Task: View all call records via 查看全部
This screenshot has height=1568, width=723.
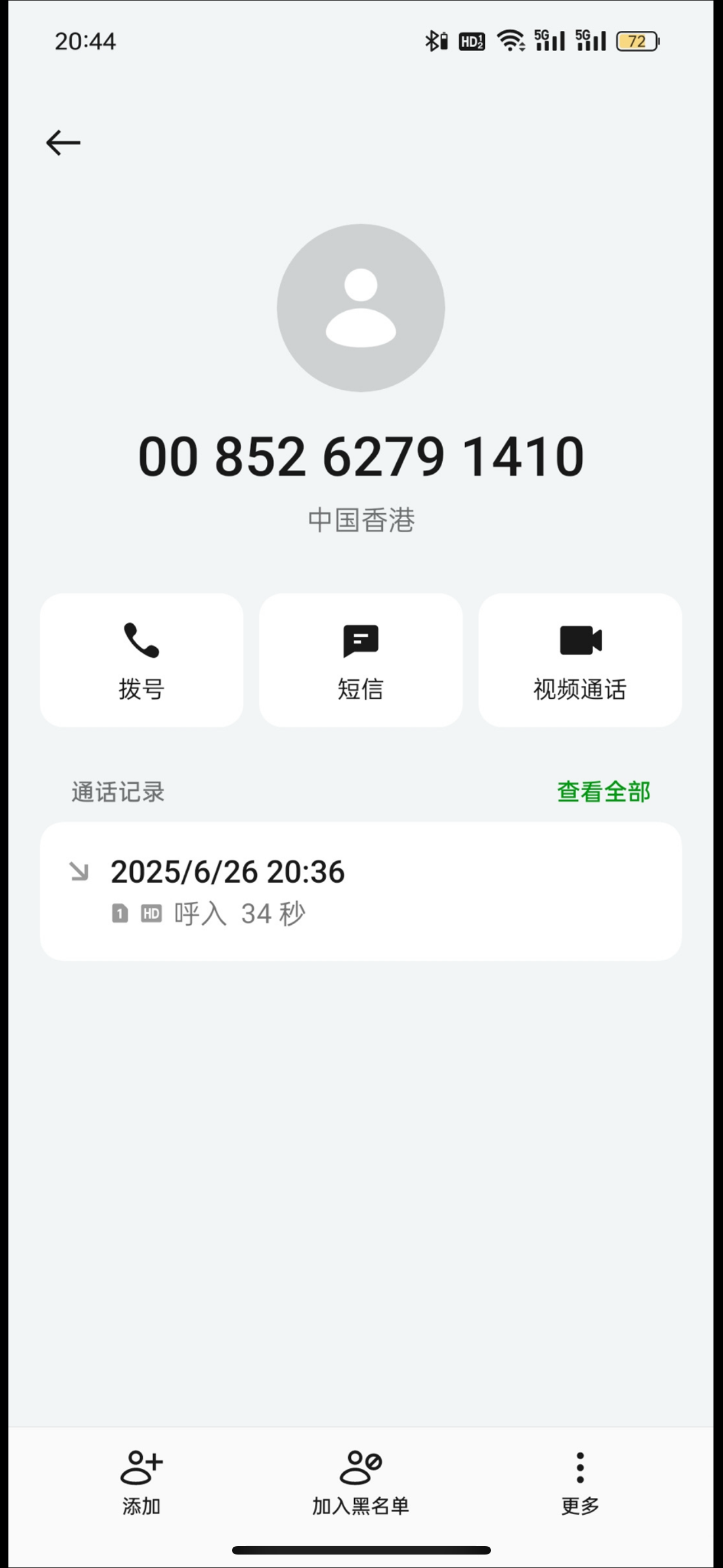Action: pyautogui.click(x=603, y=792)
